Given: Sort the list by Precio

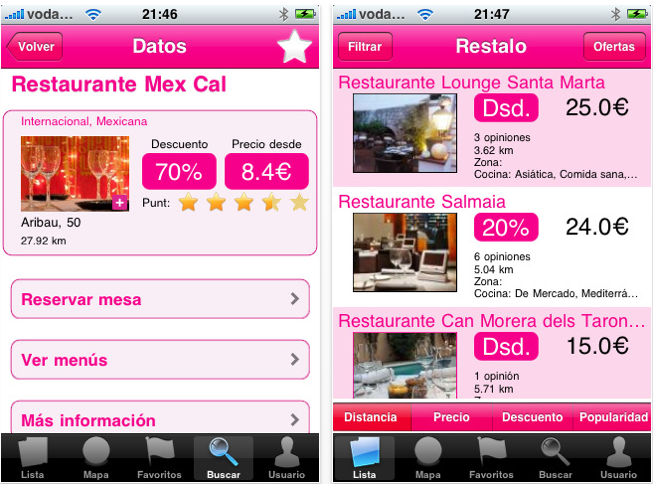Looking at the screenshot, I should coord(451,418).
